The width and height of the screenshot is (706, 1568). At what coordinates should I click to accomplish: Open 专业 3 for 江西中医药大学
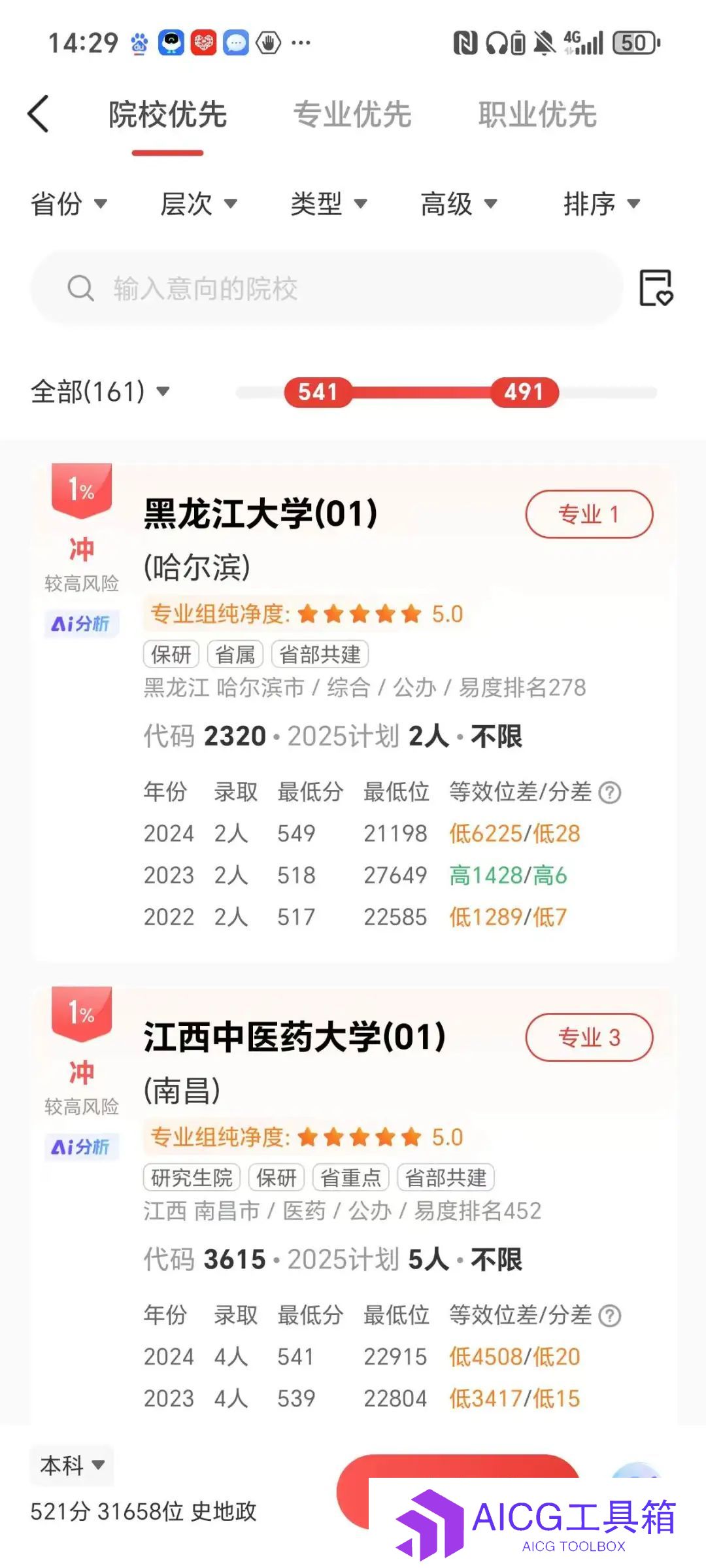coord(589,1037)
